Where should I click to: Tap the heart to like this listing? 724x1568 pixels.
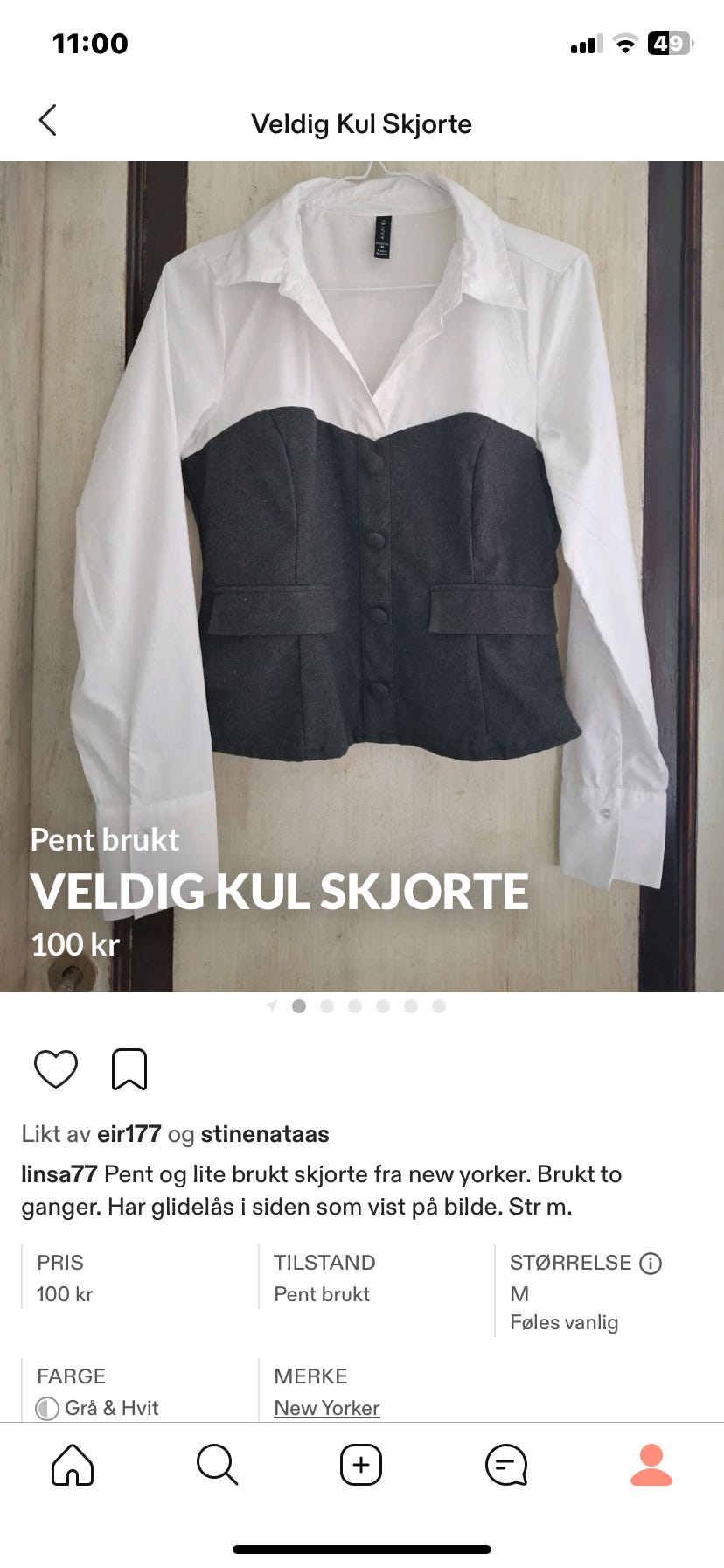click(56, 1068)
